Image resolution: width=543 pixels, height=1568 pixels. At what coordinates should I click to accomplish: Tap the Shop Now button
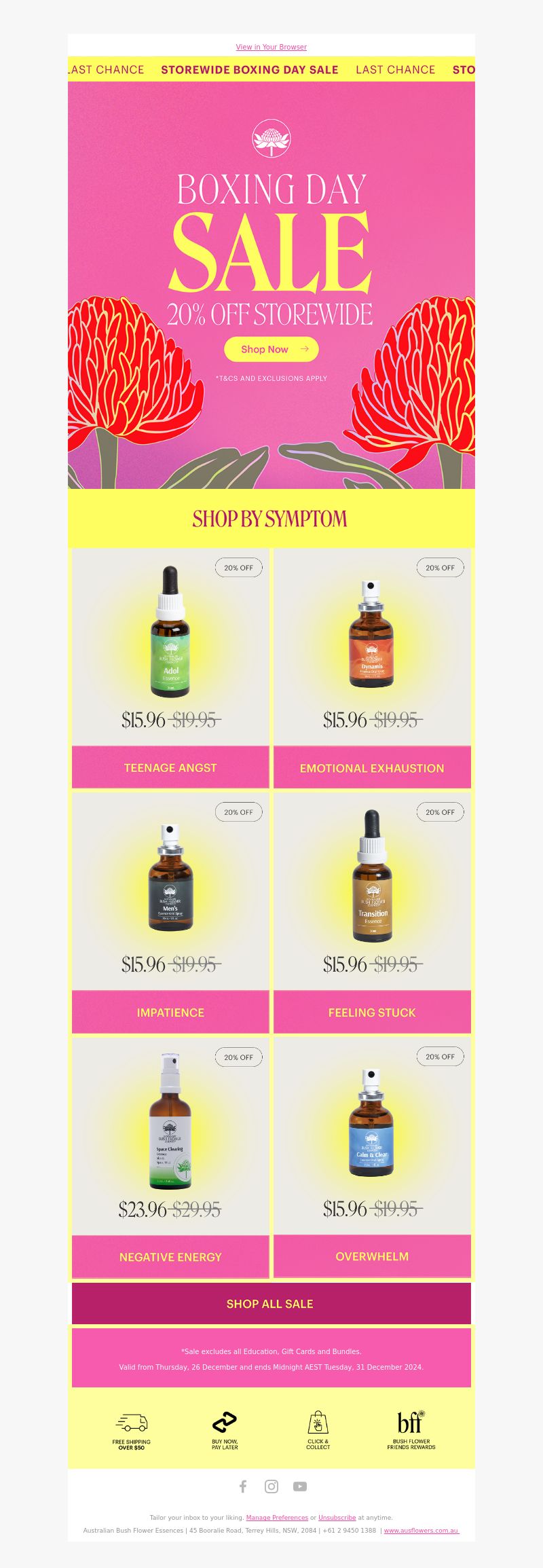(x=271, y=349)
